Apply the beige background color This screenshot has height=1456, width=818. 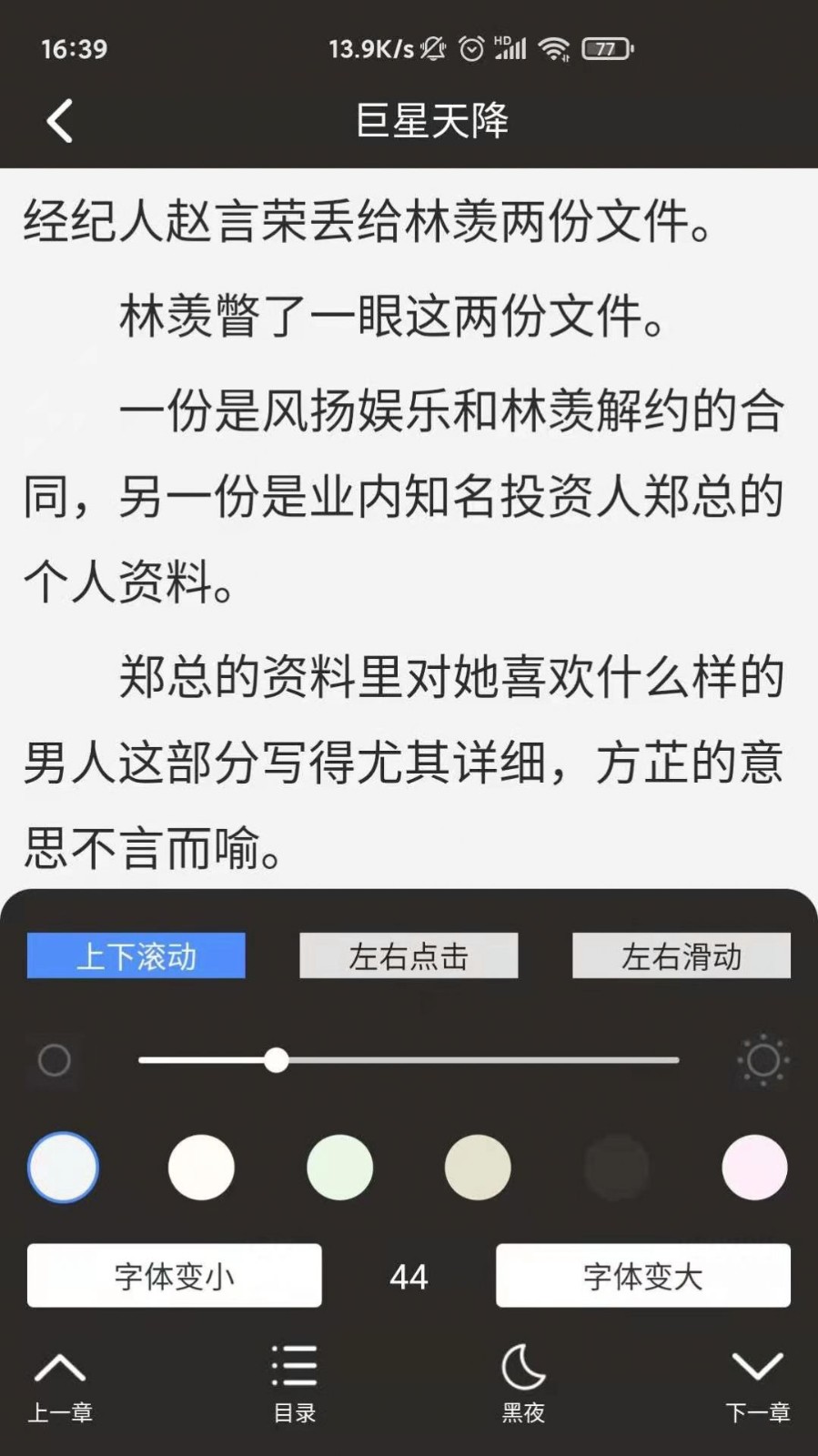coord(478,1168)
